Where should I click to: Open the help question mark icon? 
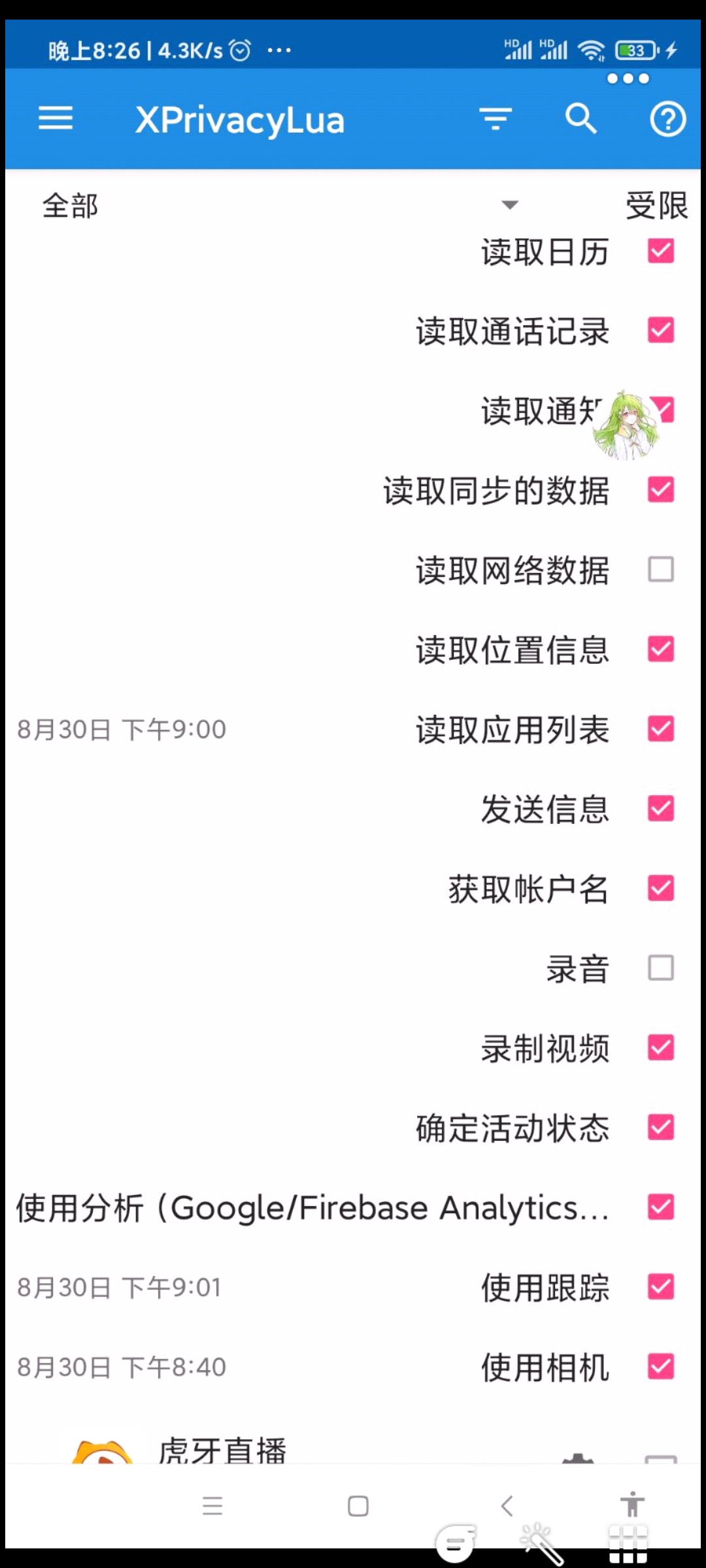(x=667, y=119)
